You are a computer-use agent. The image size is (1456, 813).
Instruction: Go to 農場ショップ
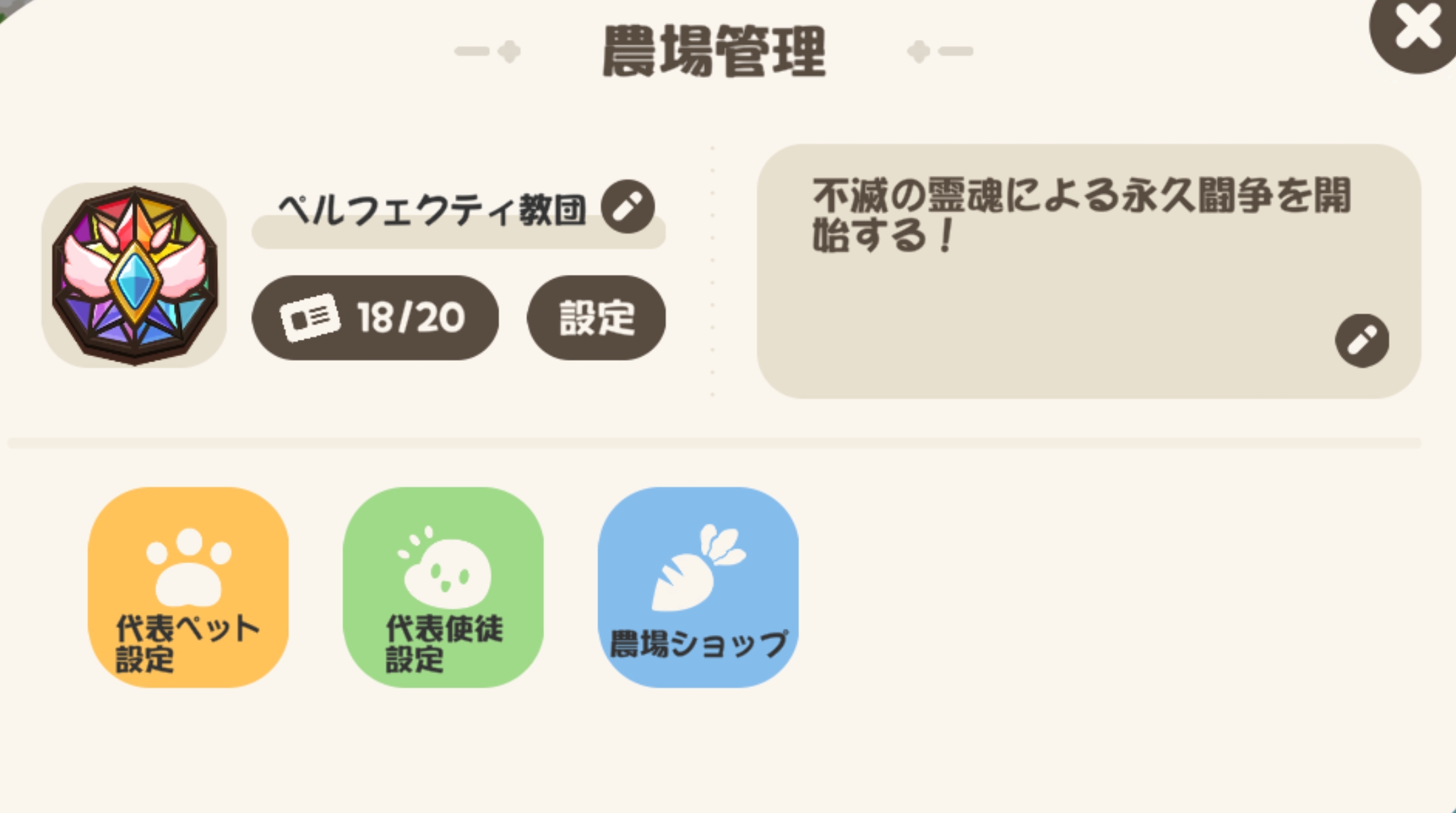pos(698,588)
